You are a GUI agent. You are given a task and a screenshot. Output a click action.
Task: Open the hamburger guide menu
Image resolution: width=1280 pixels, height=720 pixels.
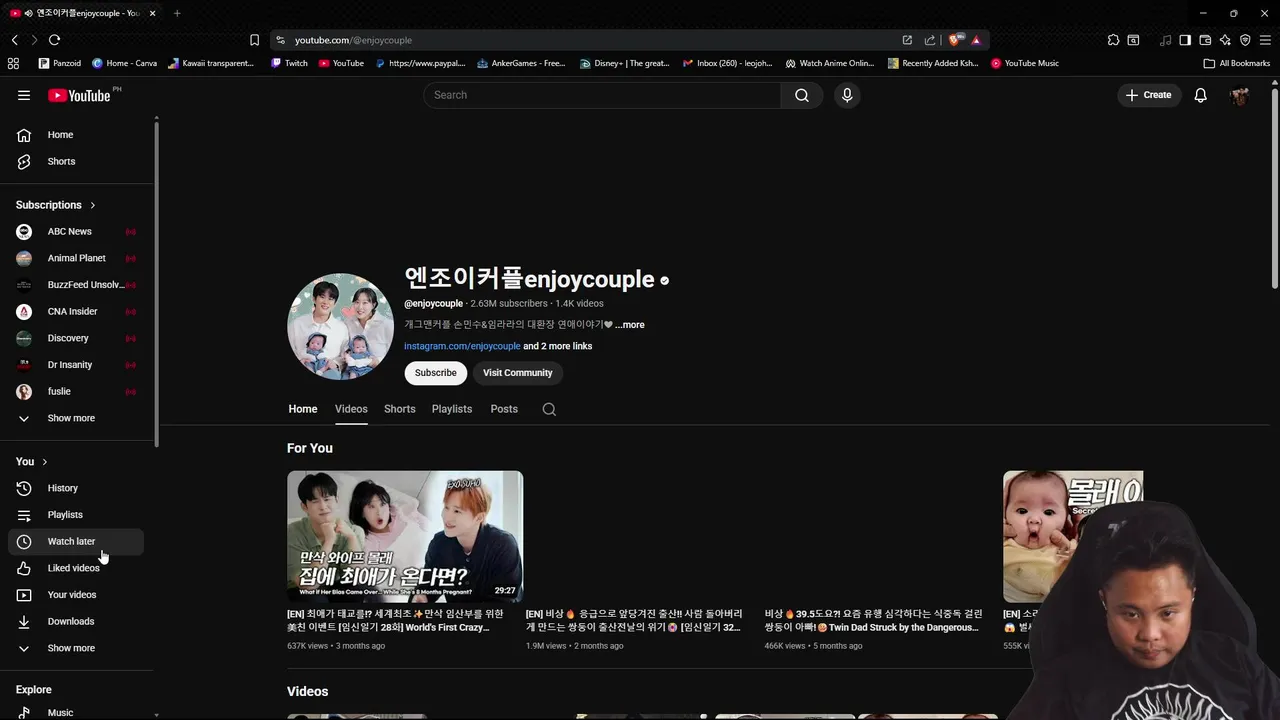coord(24,95)
